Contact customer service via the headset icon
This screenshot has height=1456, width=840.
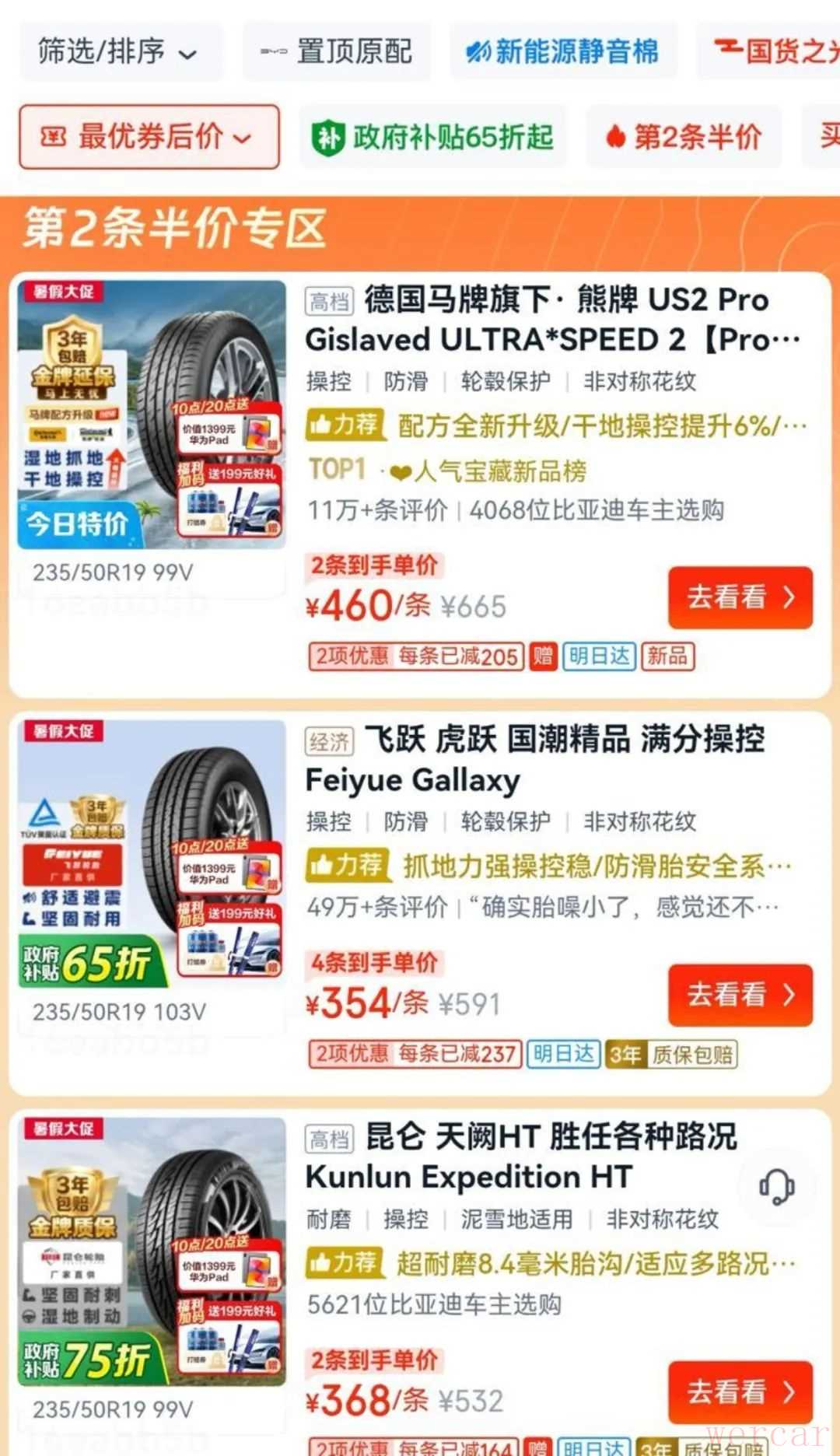click(776, 1187)
